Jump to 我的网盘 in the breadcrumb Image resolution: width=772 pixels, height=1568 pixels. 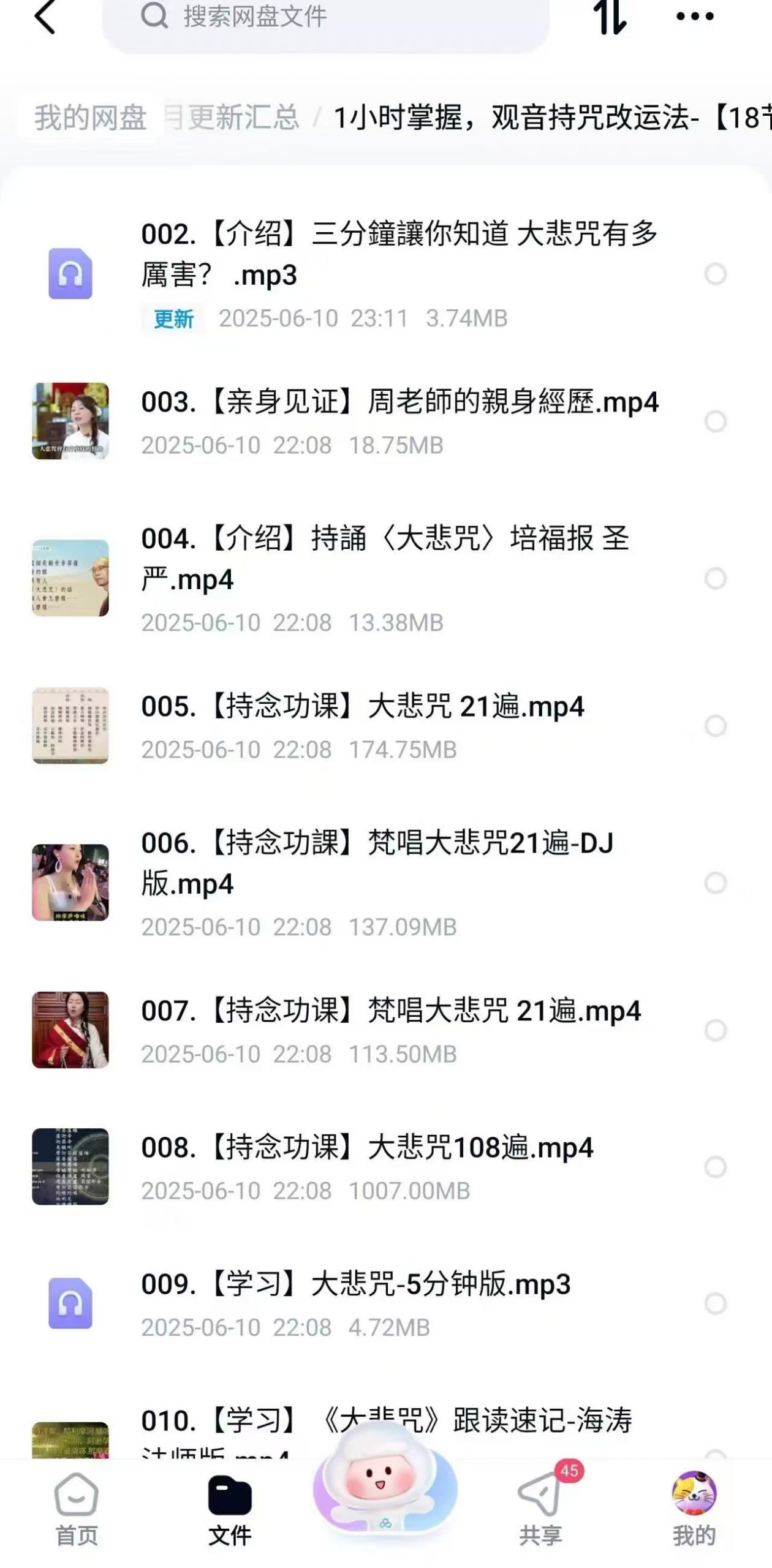point(90,118)
